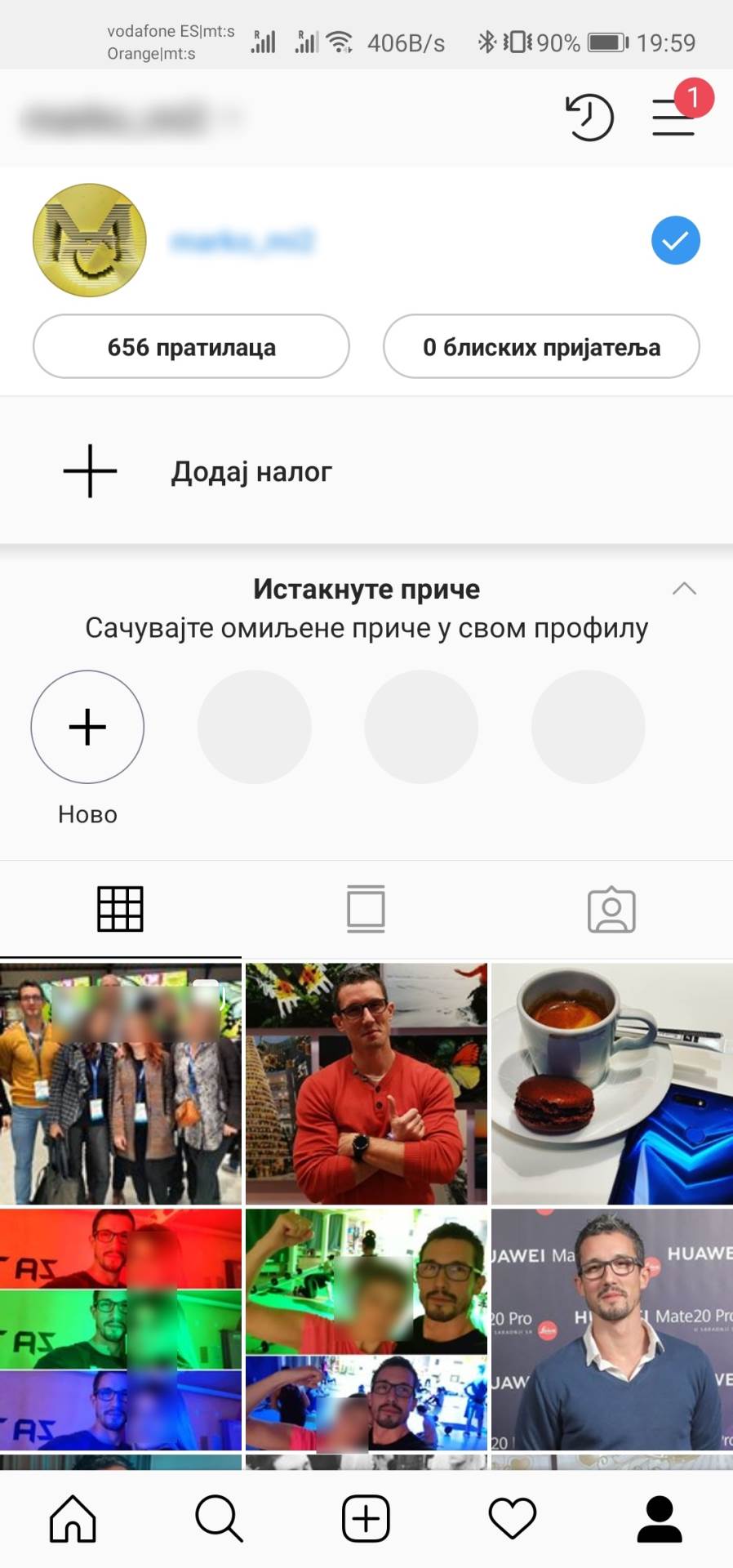
Task: Open 0 блиских пријатеља close friends
Action: [540, 347]
